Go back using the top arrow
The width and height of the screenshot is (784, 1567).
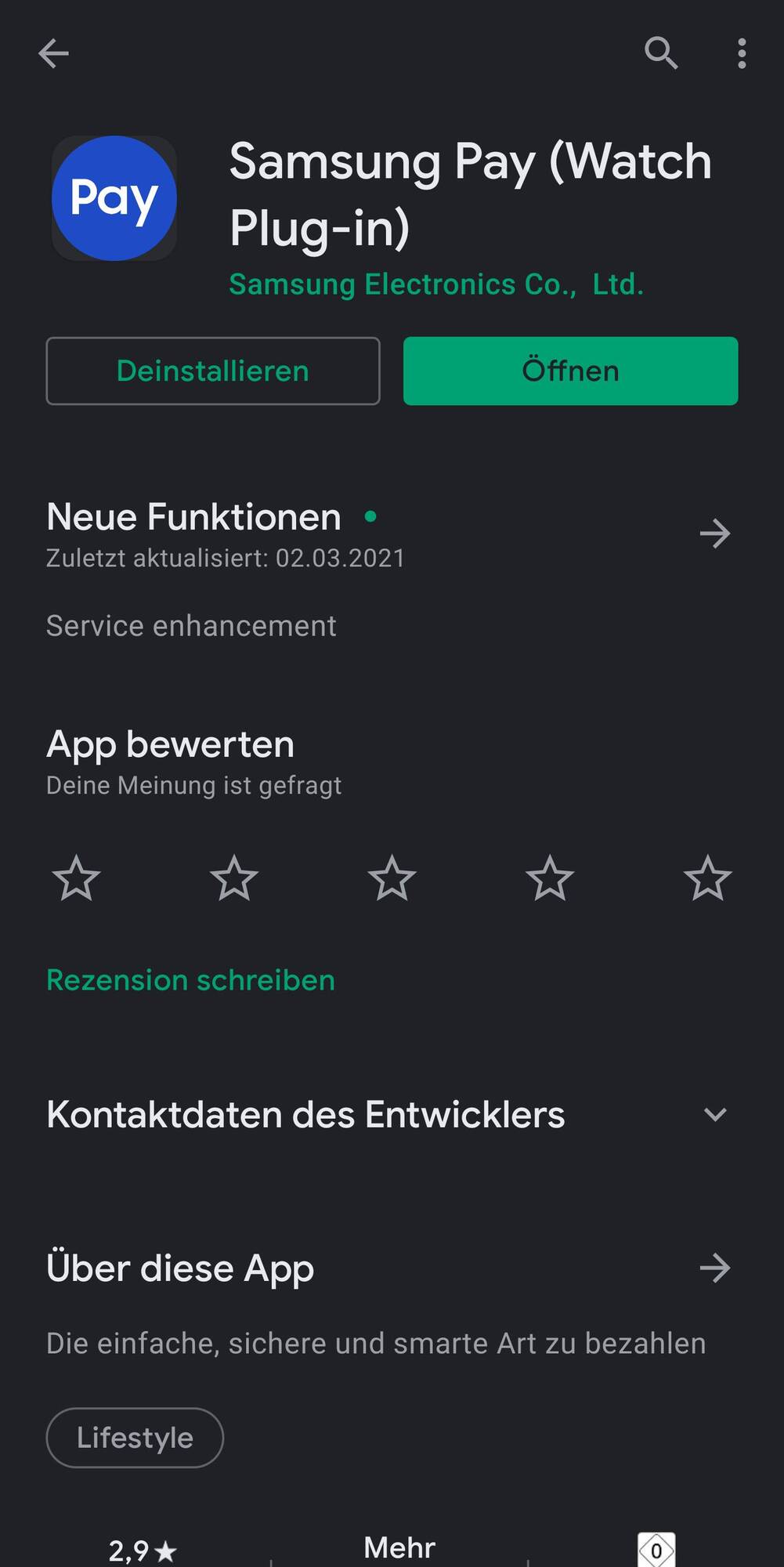[x=53, y=53]
